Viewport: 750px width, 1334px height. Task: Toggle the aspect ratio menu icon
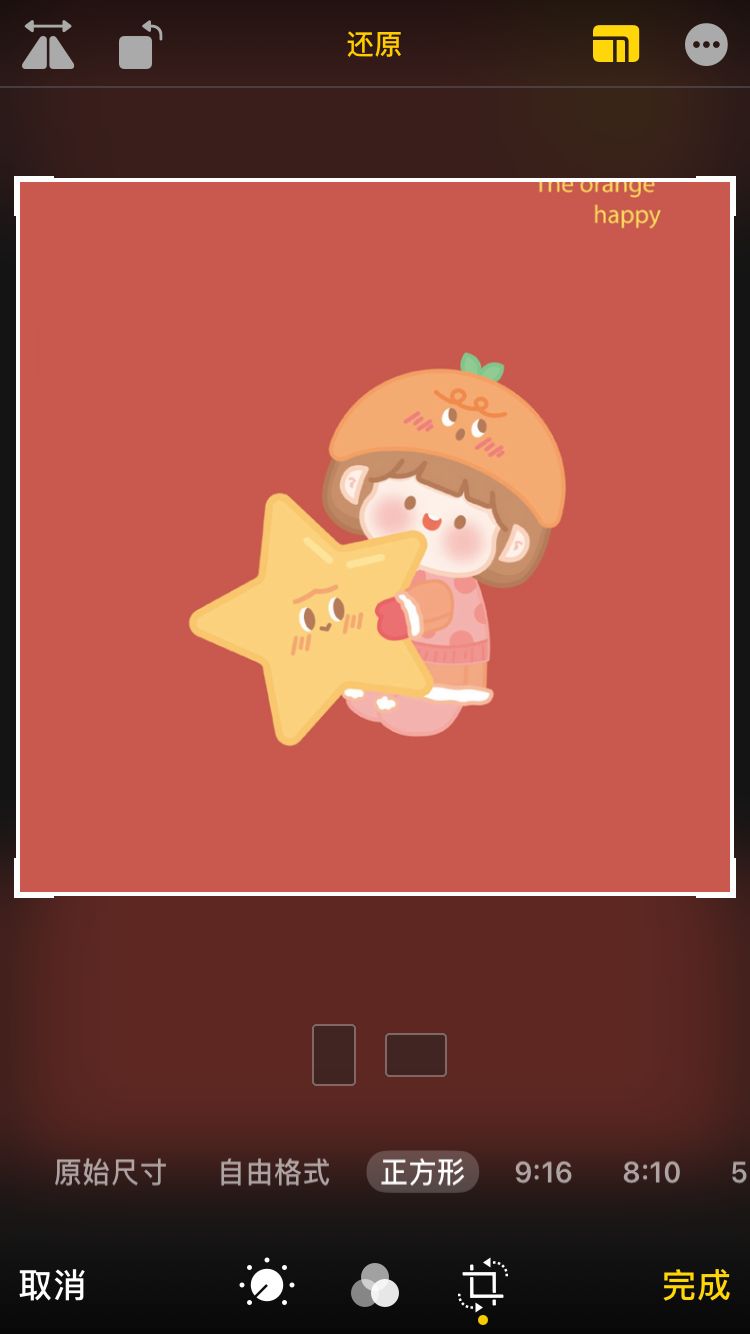(615, 45)
